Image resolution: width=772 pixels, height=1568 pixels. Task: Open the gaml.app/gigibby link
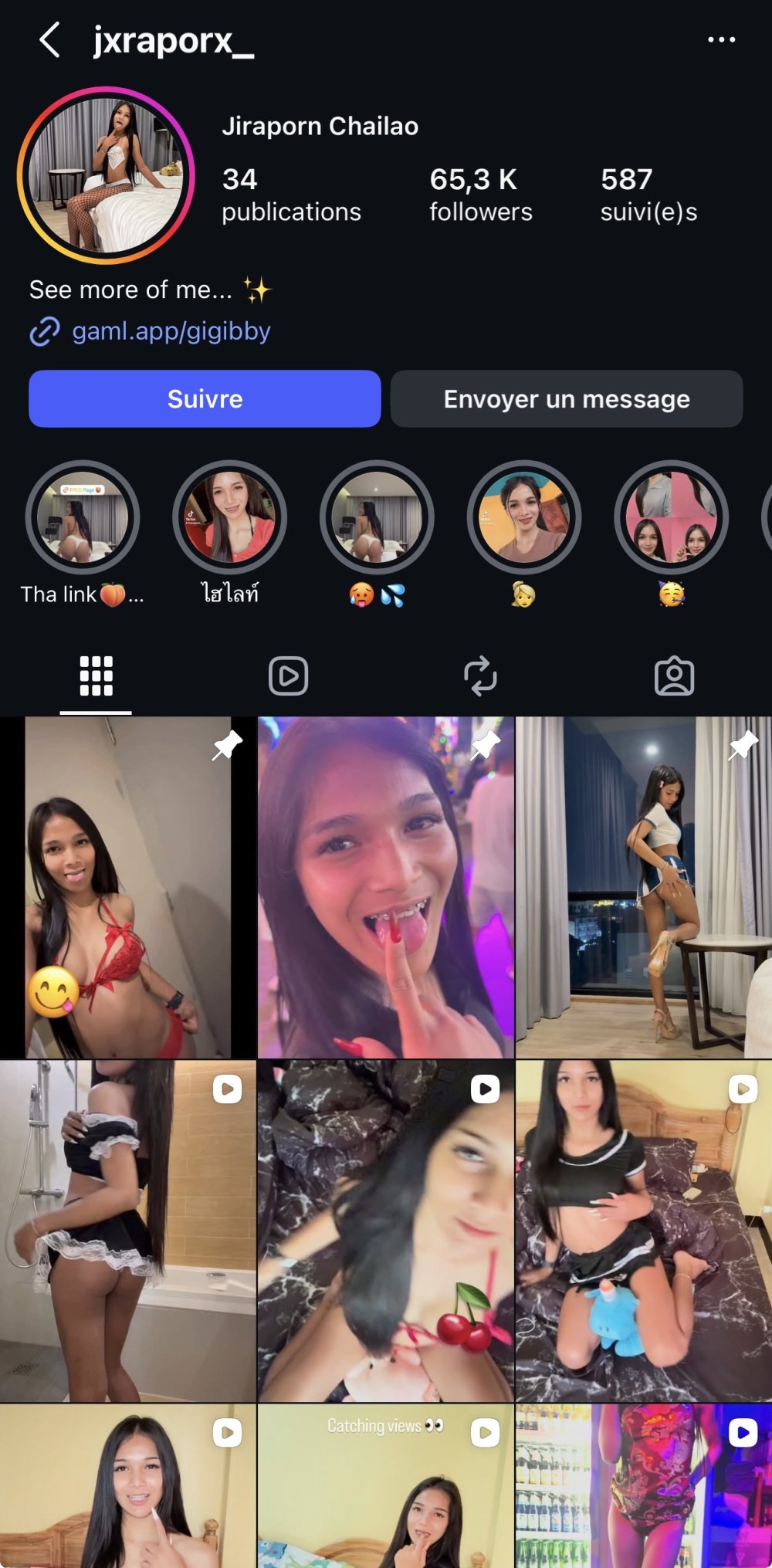(171, 331)
